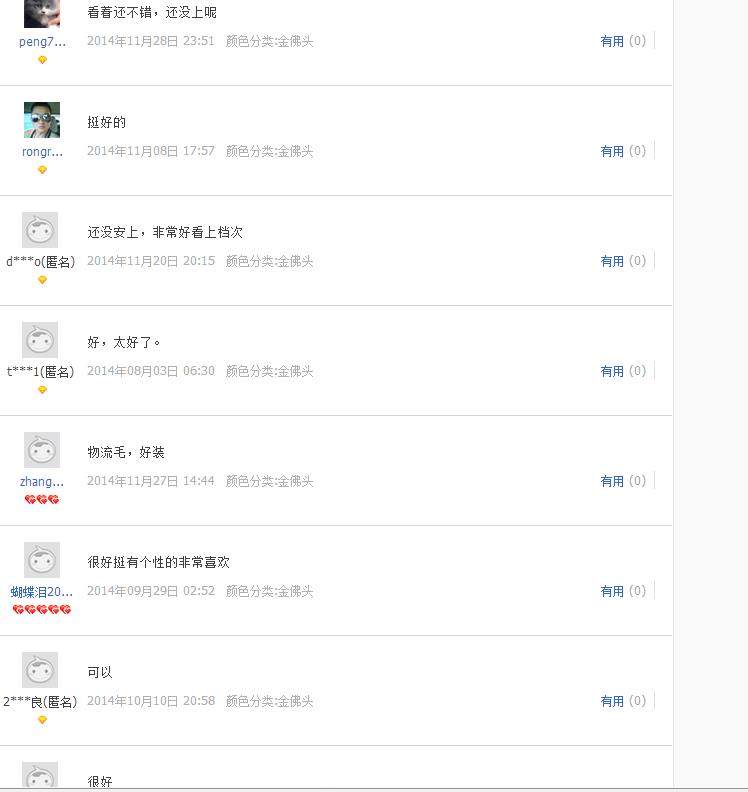The height and width of the screenshot is (792, 748).
Task: View rongr's avatar photo
Action: [x=42, y=120]
